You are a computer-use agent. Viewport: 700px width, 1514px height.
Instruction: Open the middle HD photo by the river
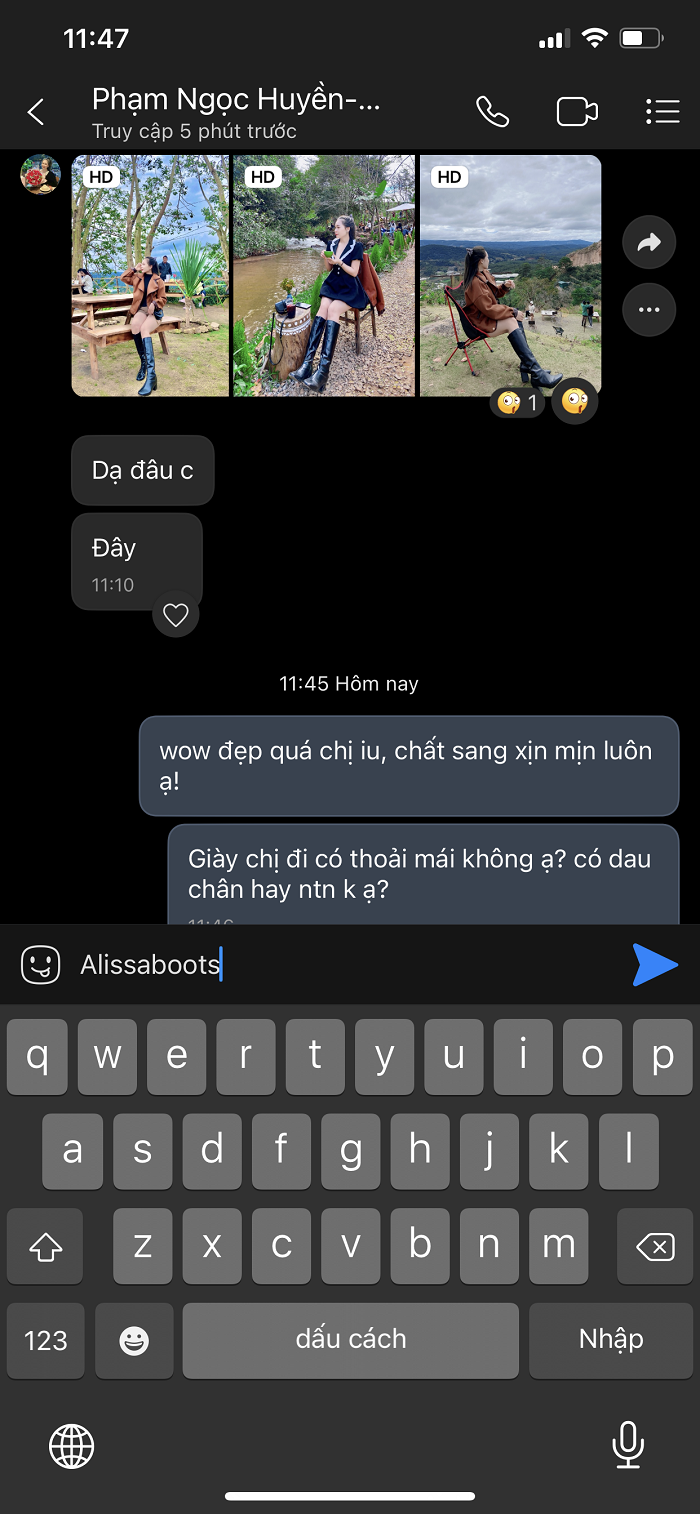tap(324, 276)
